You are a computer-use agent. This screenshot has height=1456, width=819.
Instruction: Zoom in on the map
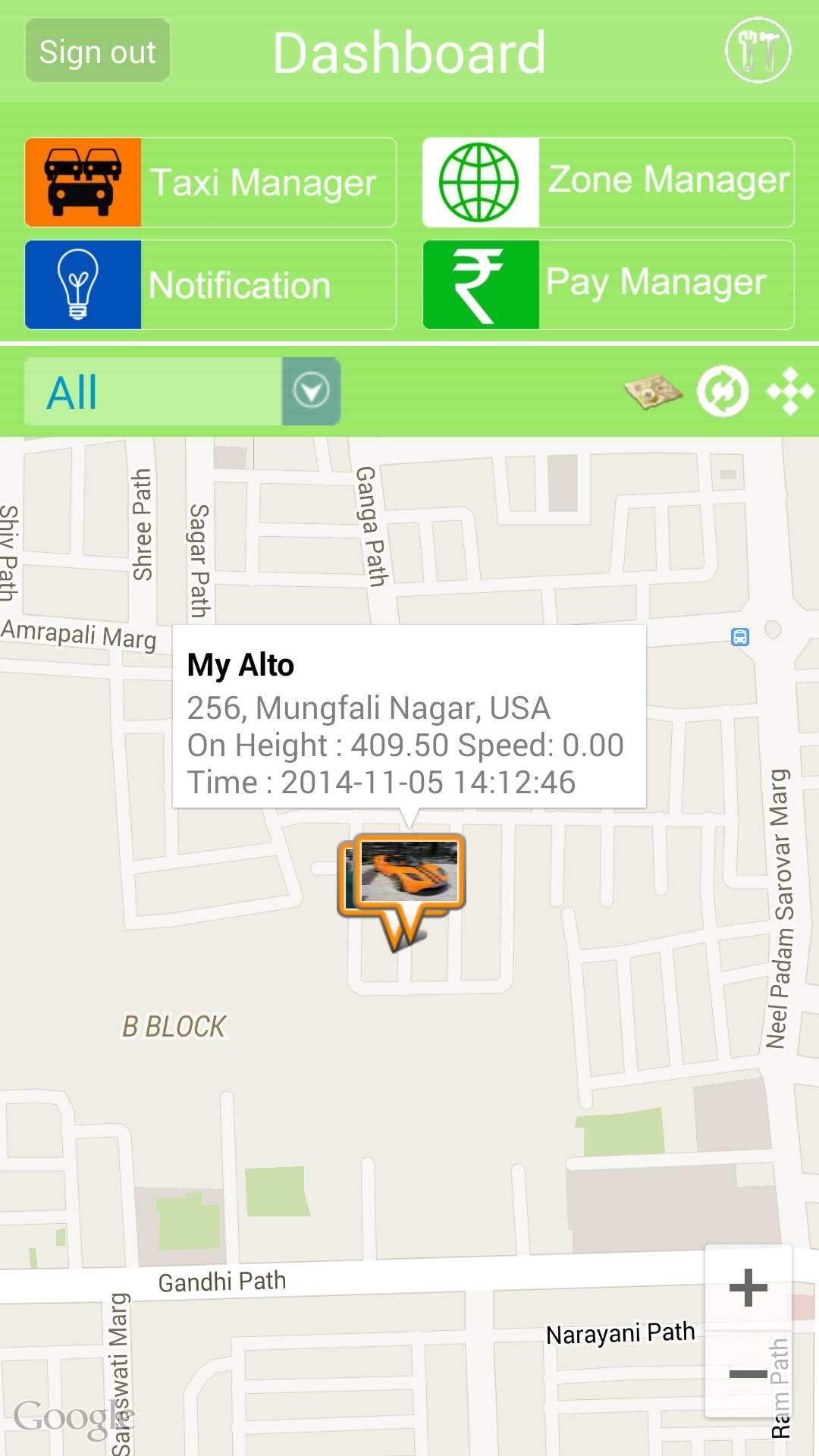748,1288
